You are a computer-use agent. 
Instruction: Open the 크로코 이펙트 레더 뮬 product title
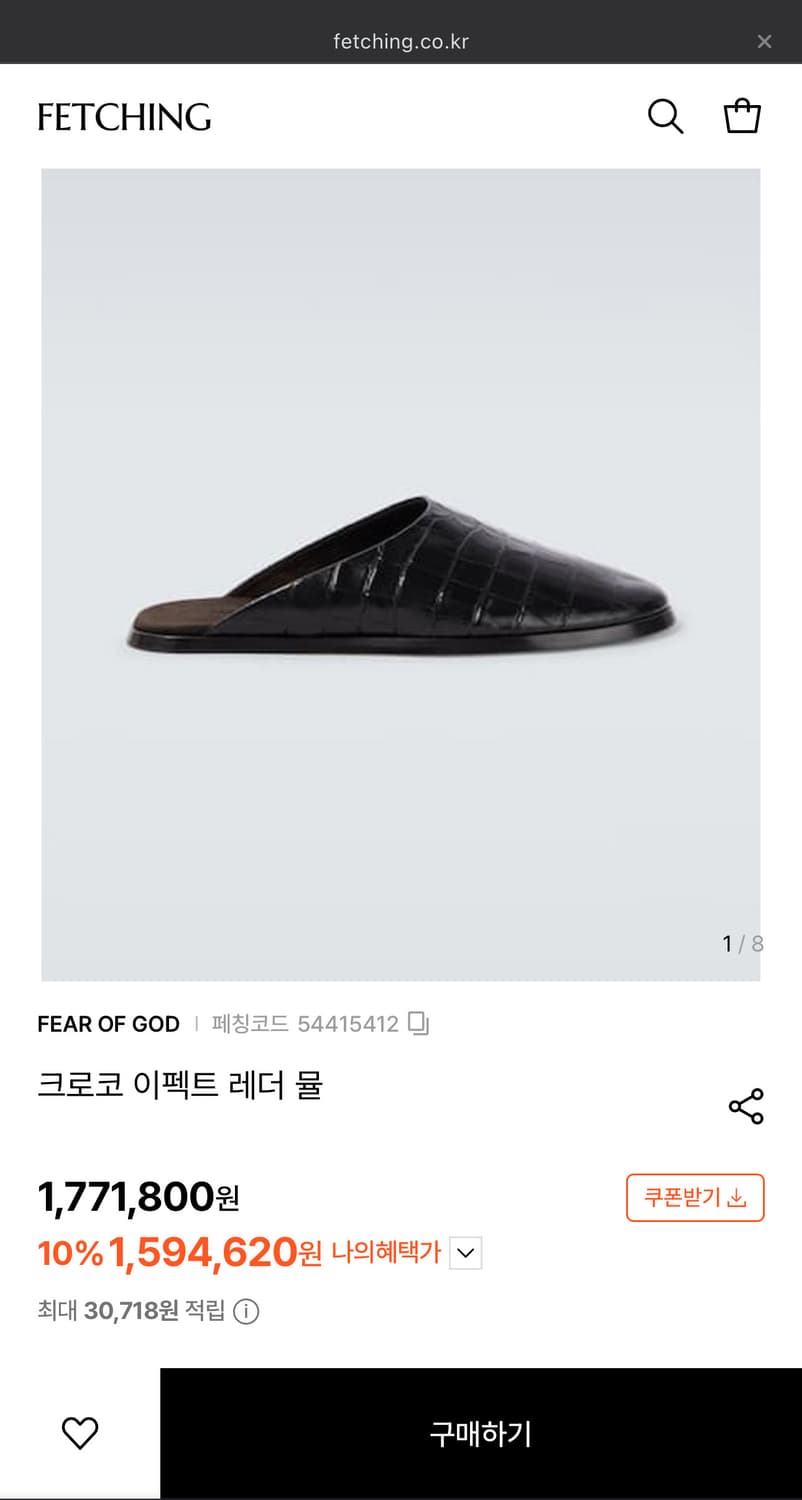180,1086
